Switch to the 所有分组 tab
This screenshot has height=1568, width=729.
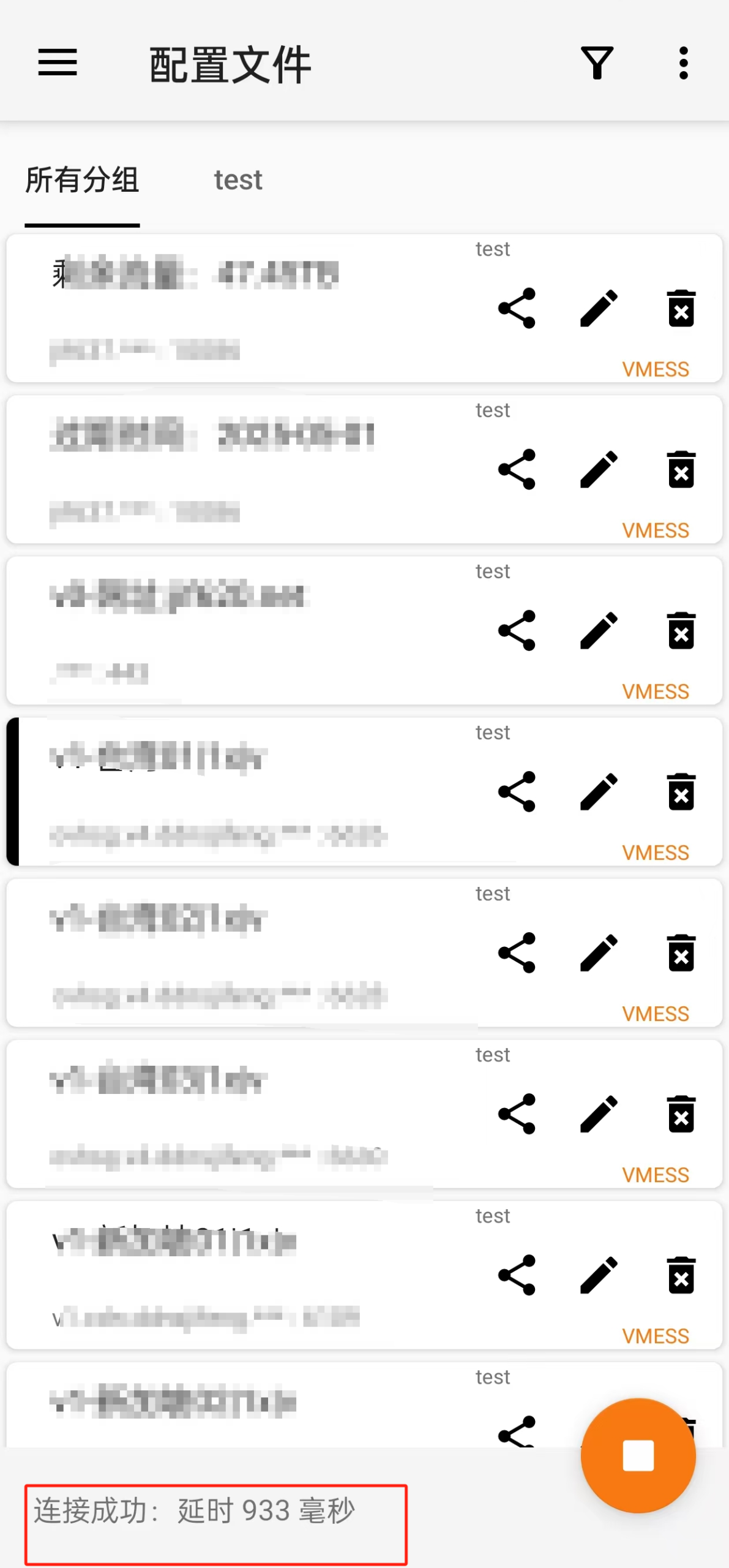(x=82, y=181)
